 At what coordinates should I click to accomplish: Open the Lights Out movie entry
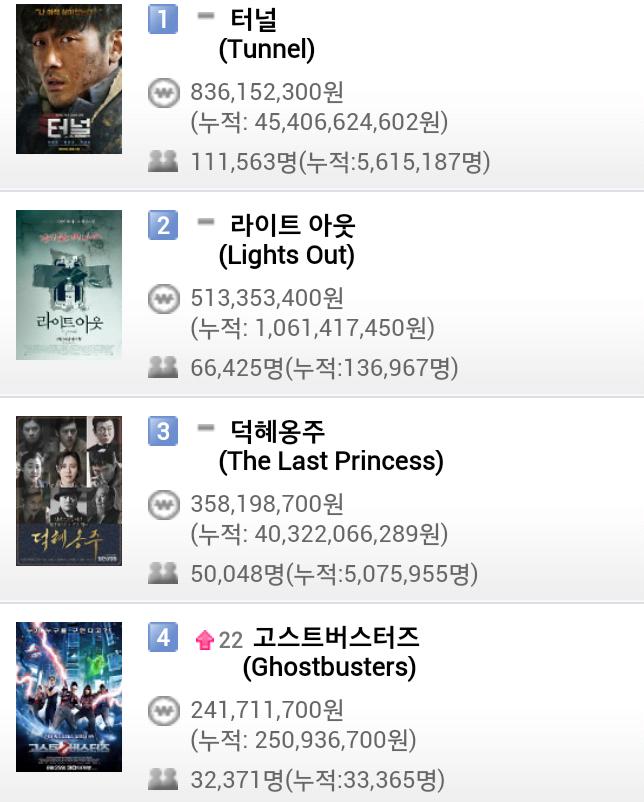pyautogui.click(x=287, y=240)
